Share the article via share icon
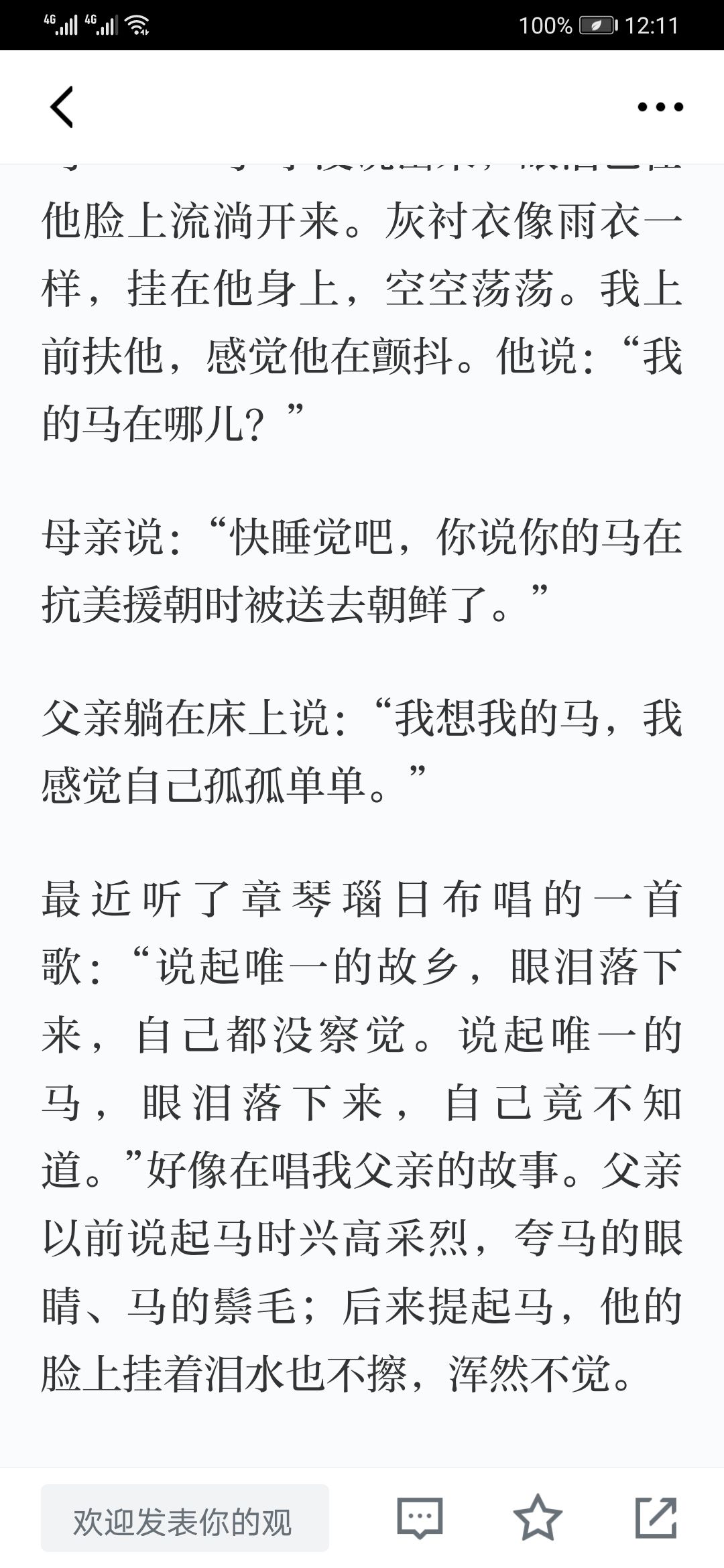The width and height of the screenshot is (724, 1568). (x=656, y=1518)
